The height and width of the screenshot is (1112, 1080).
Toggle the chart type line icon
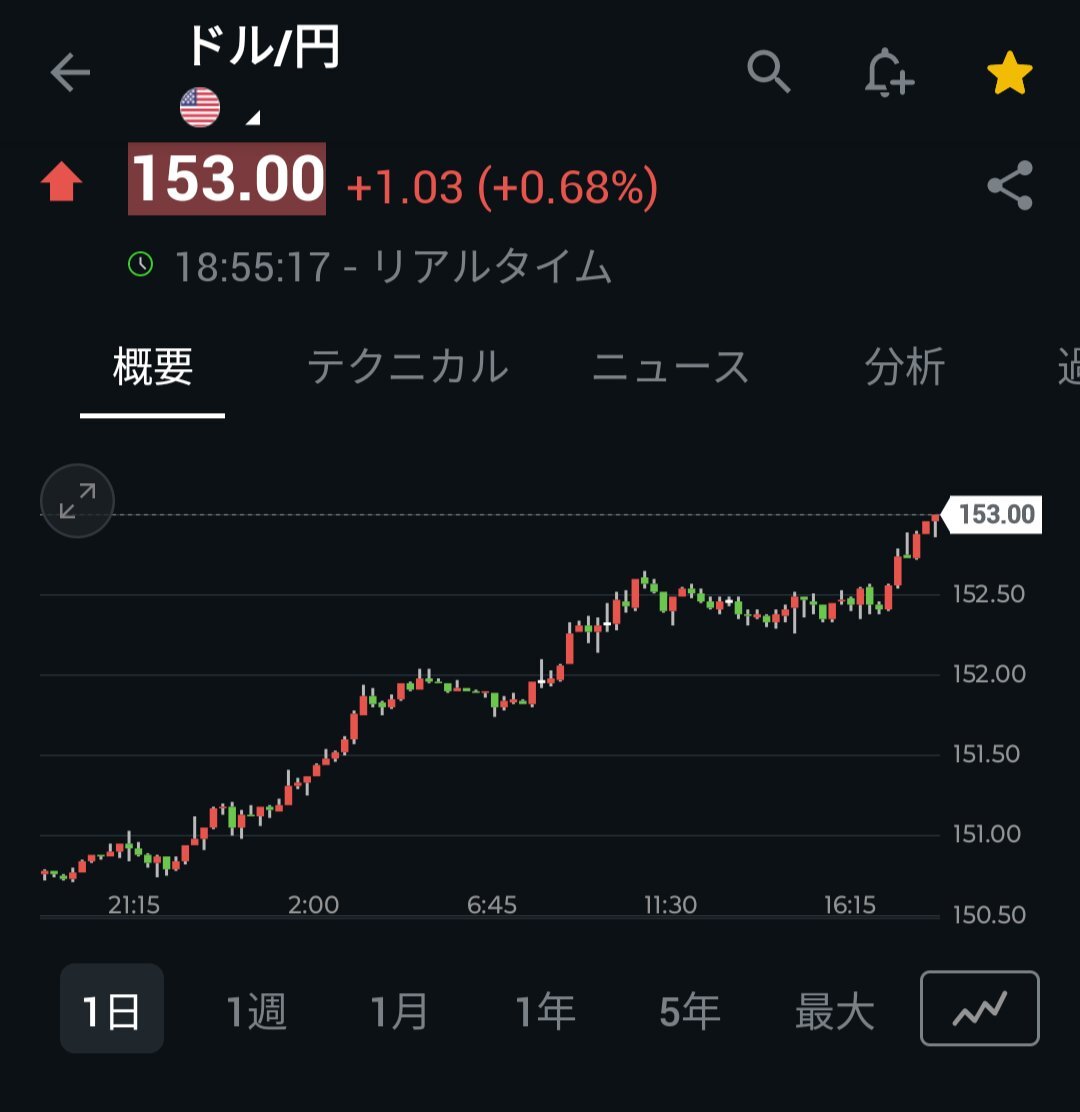tap(979, 1009)
